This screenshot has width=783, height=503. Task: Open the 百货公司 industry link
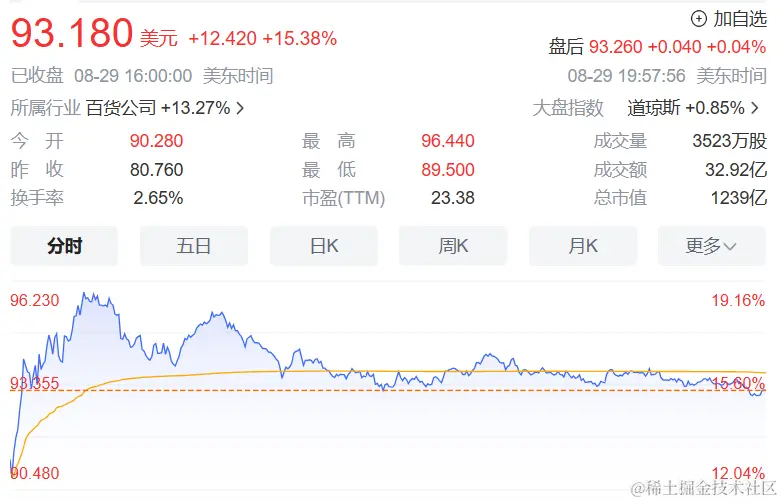coord(165,107)
